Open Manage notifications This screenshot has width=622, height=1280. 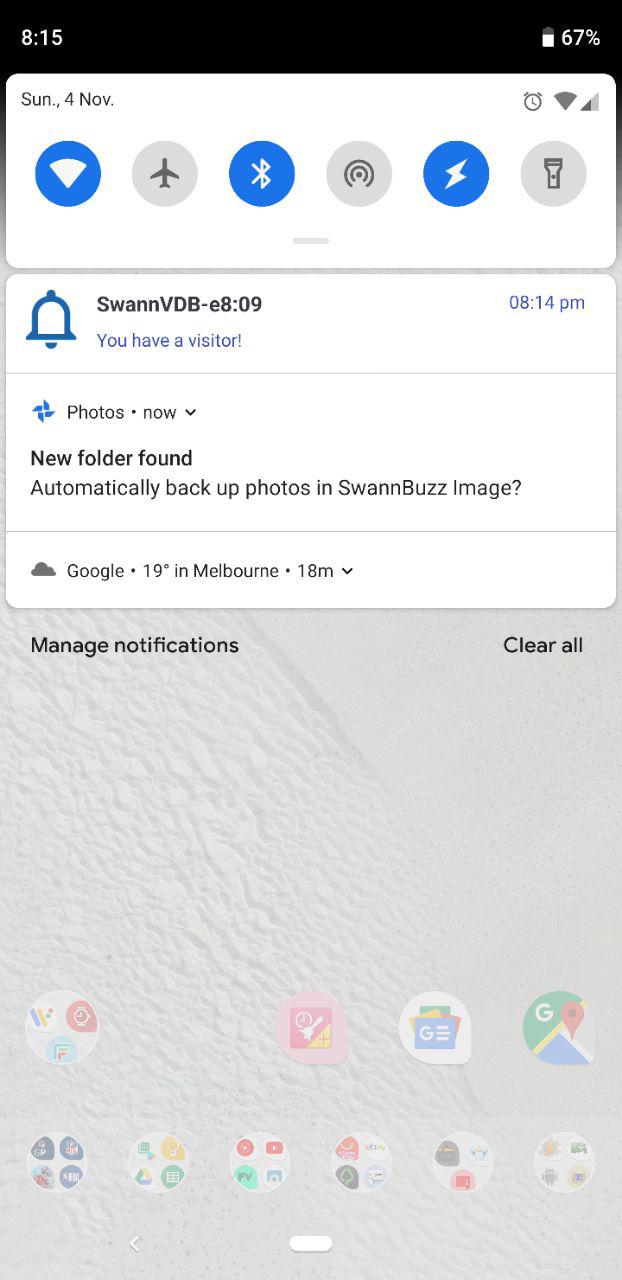tap(135, 645)
